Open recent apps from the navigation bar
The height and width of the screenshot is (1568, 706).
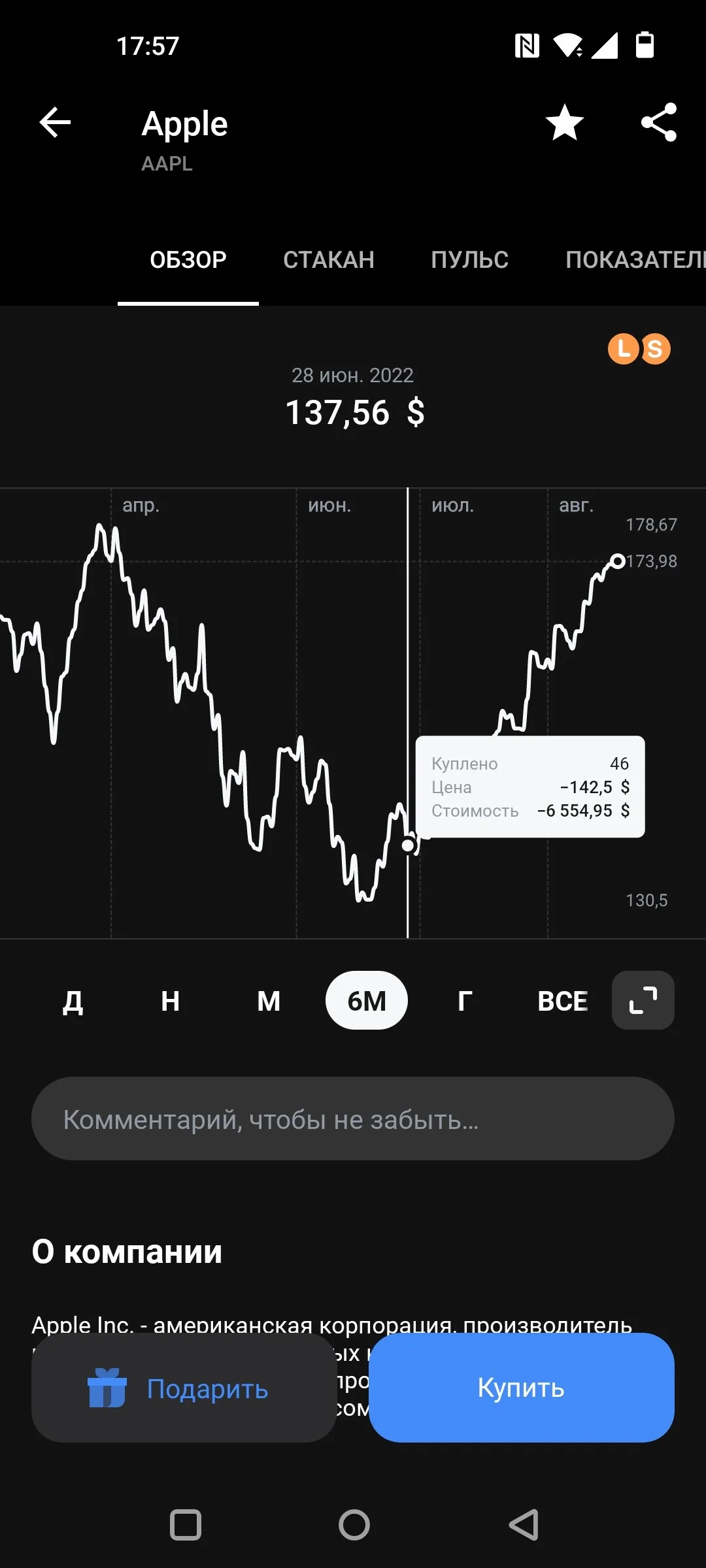pos(186,1525)
